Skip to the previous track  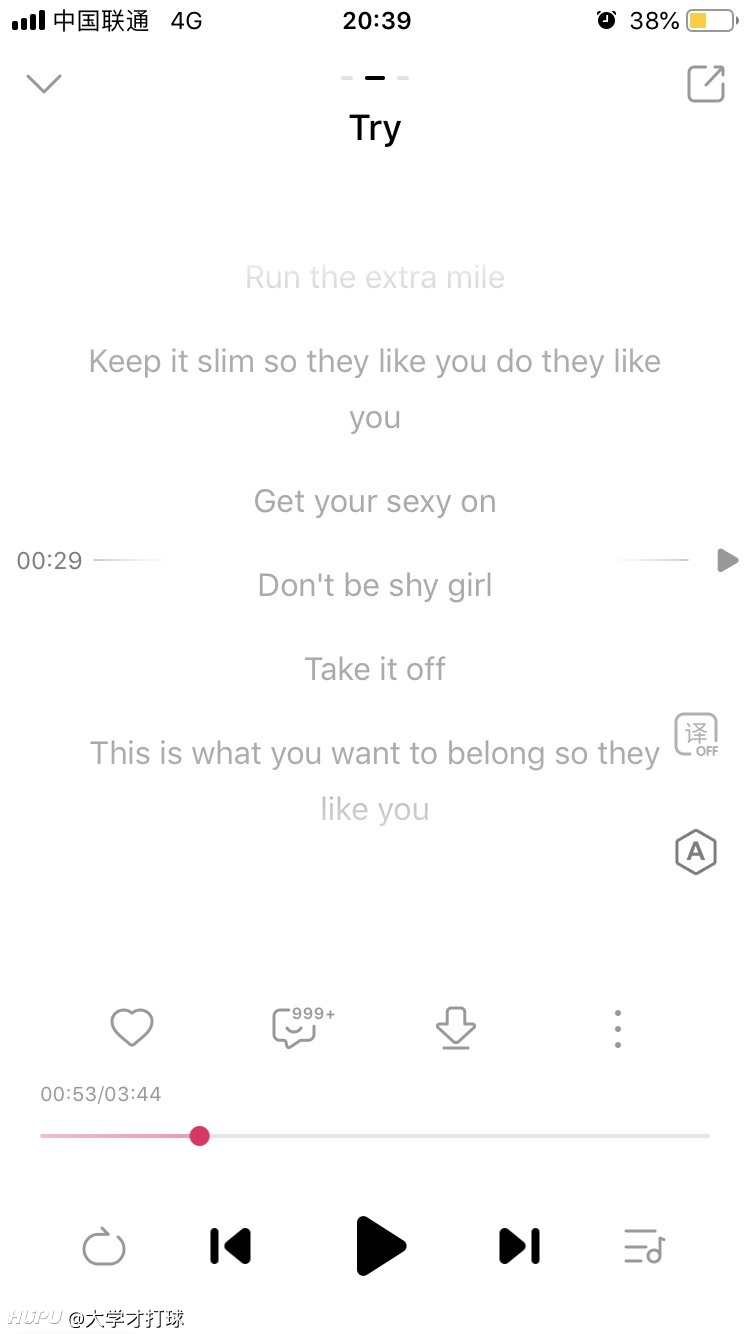[230, 1246]
